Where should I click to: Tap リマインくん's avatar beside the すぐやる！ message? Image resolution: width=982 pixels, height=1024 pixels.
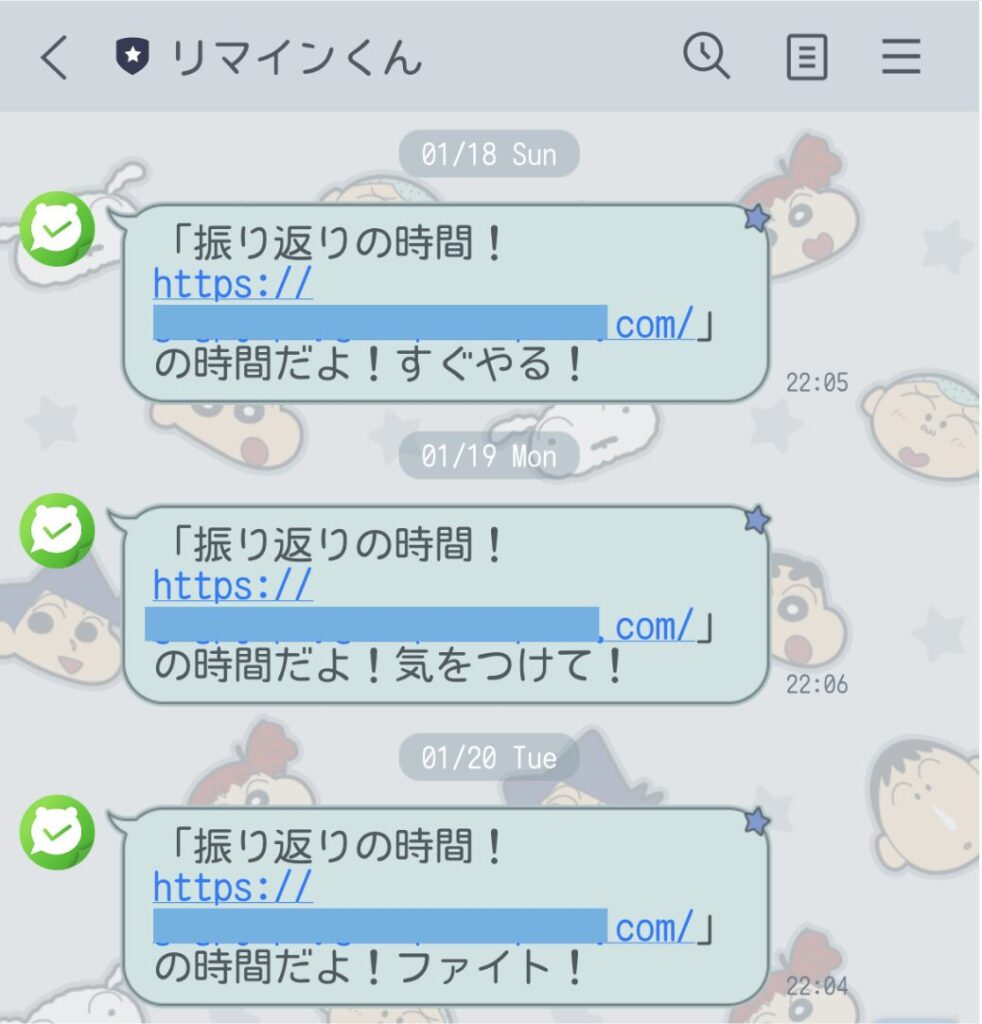click(x=57, y=229)
